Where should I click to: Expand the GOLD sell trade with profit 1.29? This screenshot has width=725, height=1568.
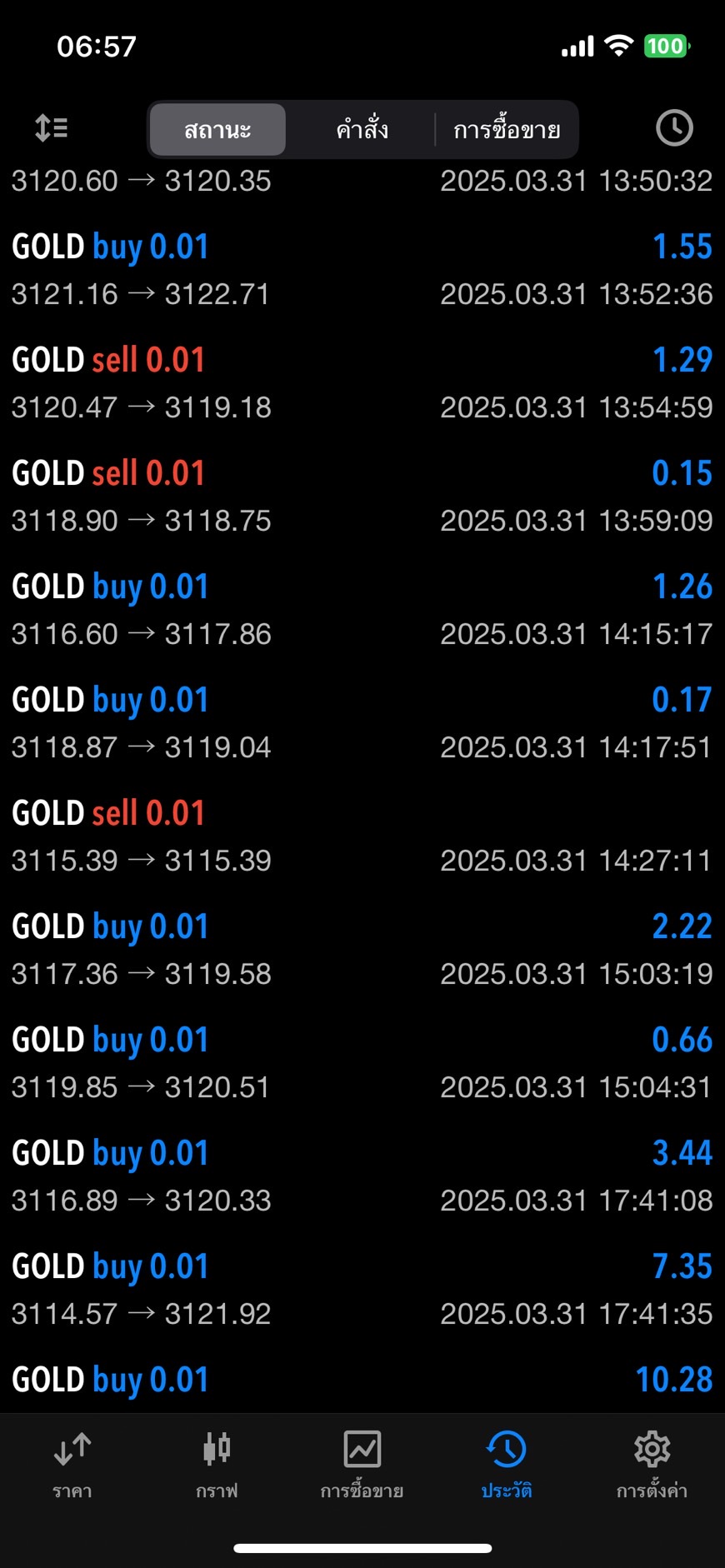point(362,383)
